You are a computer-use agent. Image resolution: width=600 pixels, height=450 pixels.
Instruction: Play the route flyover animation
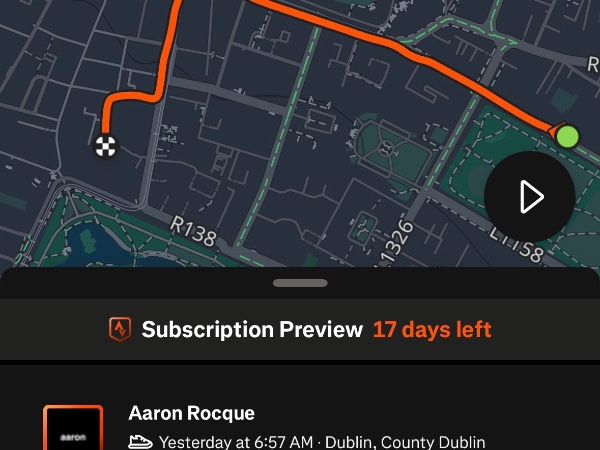click(529, 197)
